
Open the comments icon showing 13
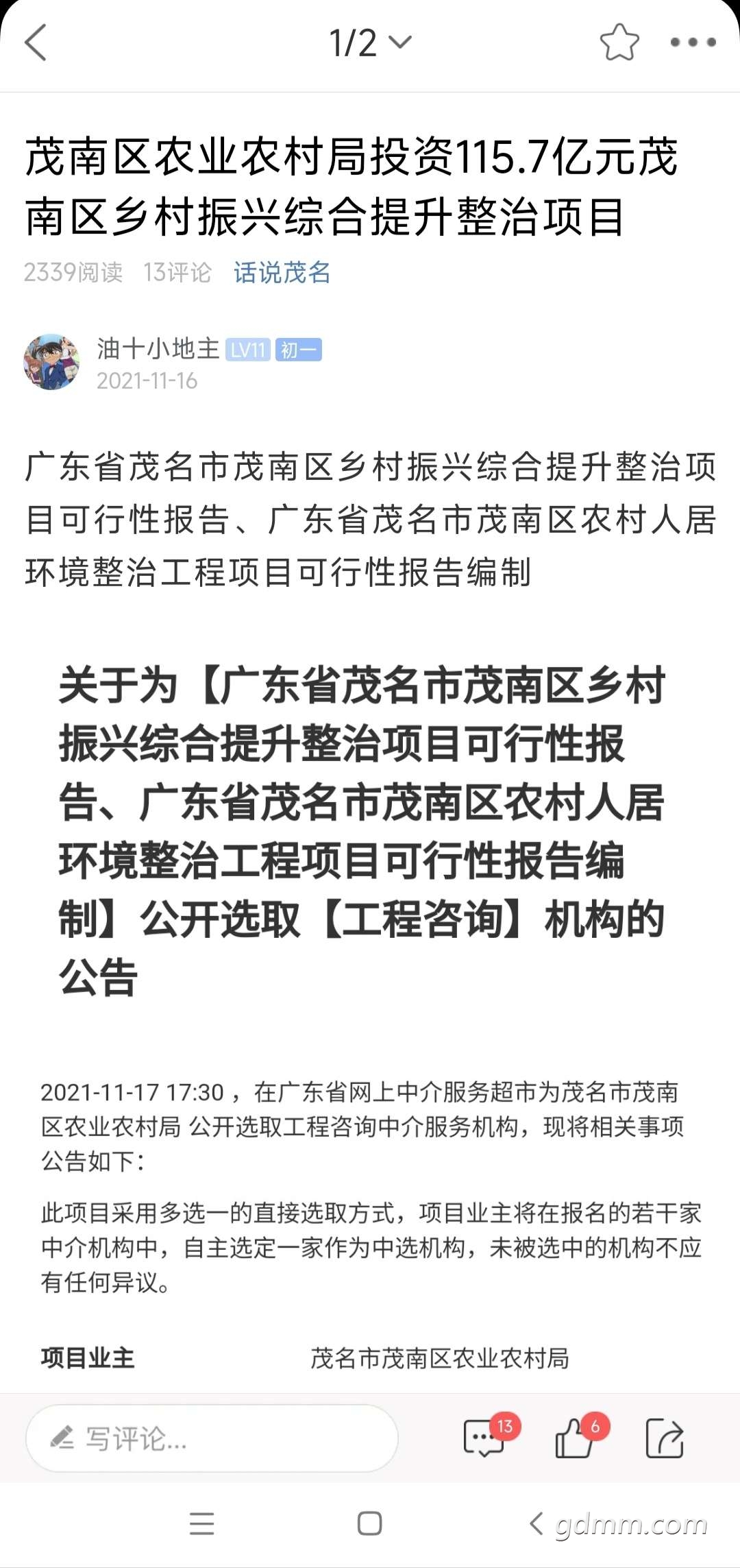coord(484,1437)
